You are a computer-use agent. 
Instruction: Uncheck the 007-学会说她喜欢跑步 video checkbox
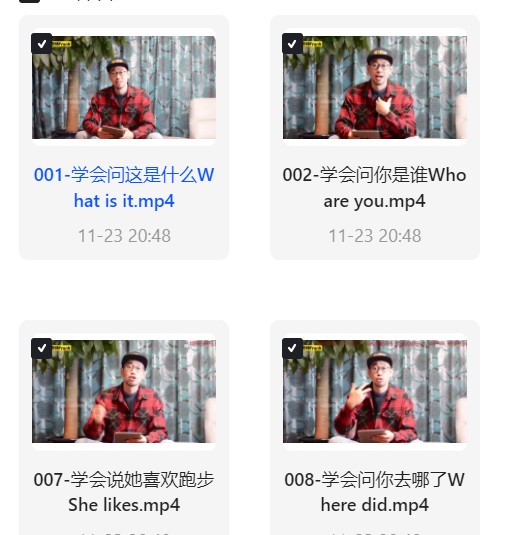[x=42, y=348]
